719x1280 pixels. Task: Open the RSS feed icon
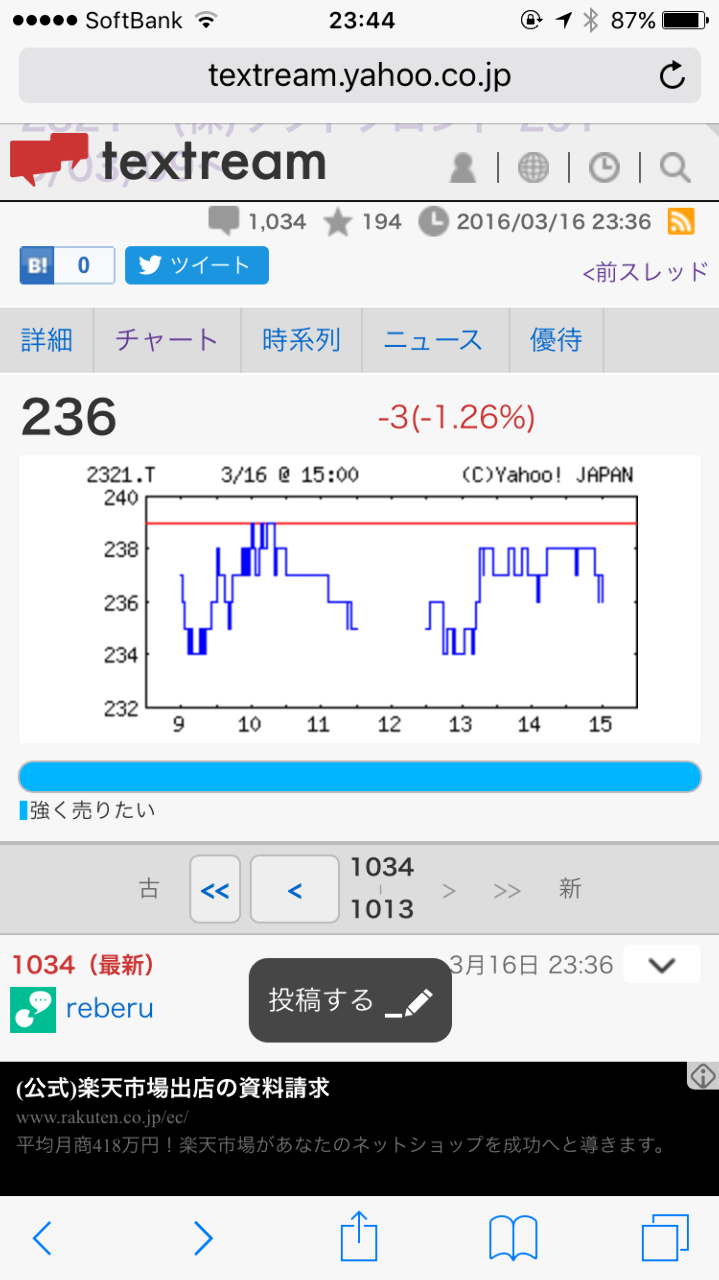(681, 221)
